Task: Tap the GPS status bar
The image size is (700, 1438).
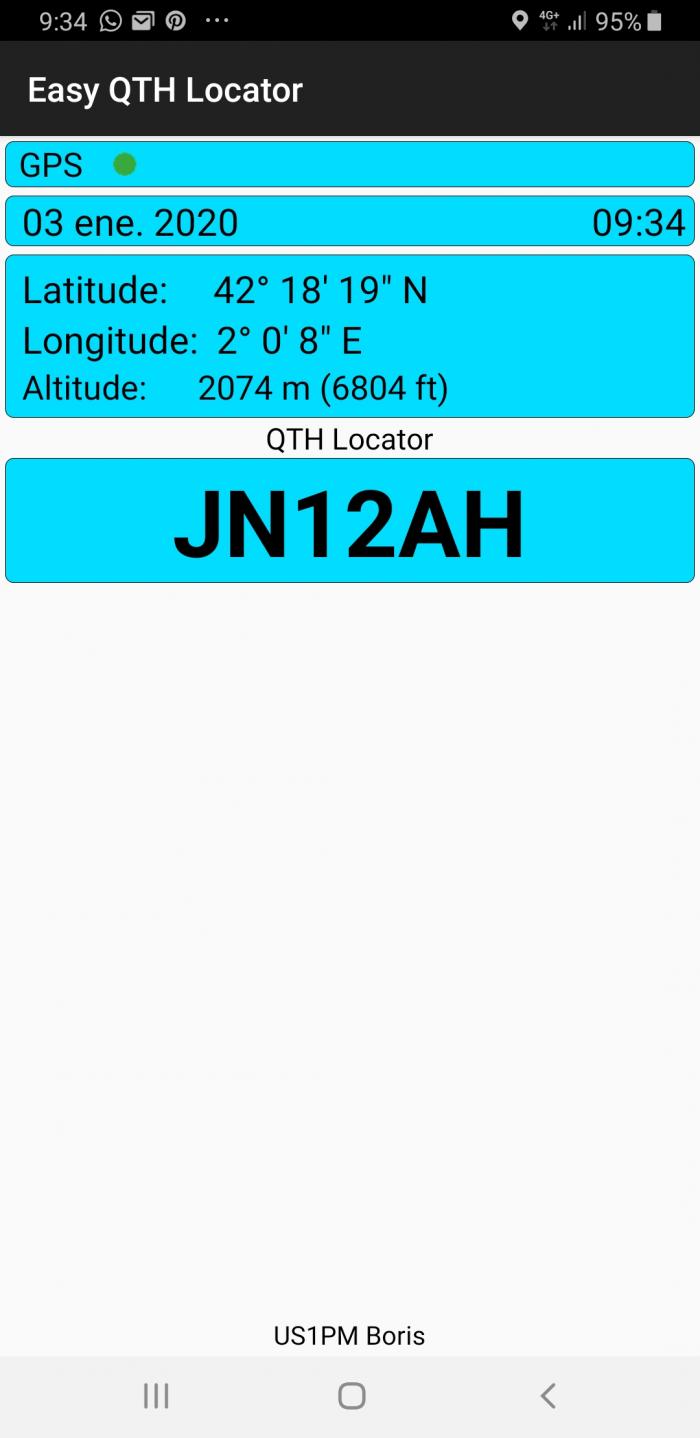Action: click(x=350, y=164)
